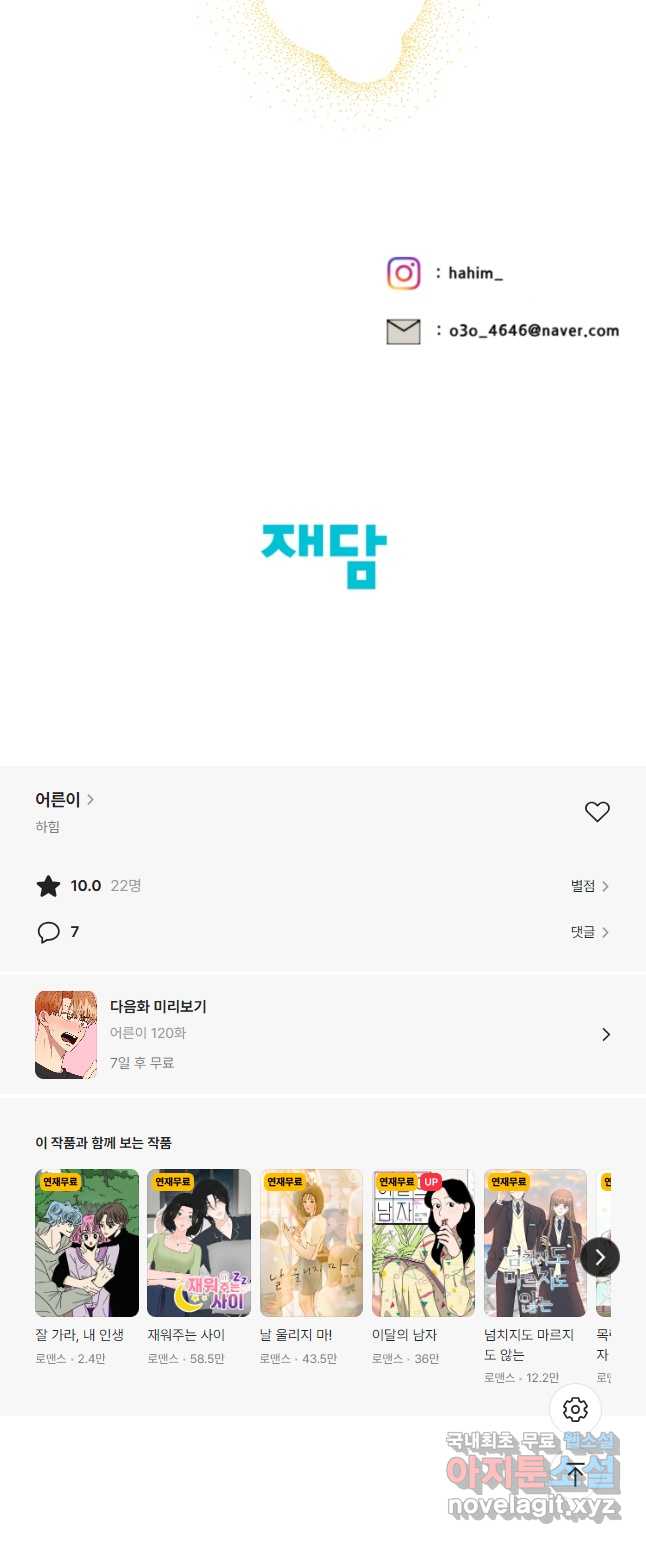The height and width of the screenshot is (1544, 646).
Task: Open the 어른이 series page
Action: pos(64,799)
